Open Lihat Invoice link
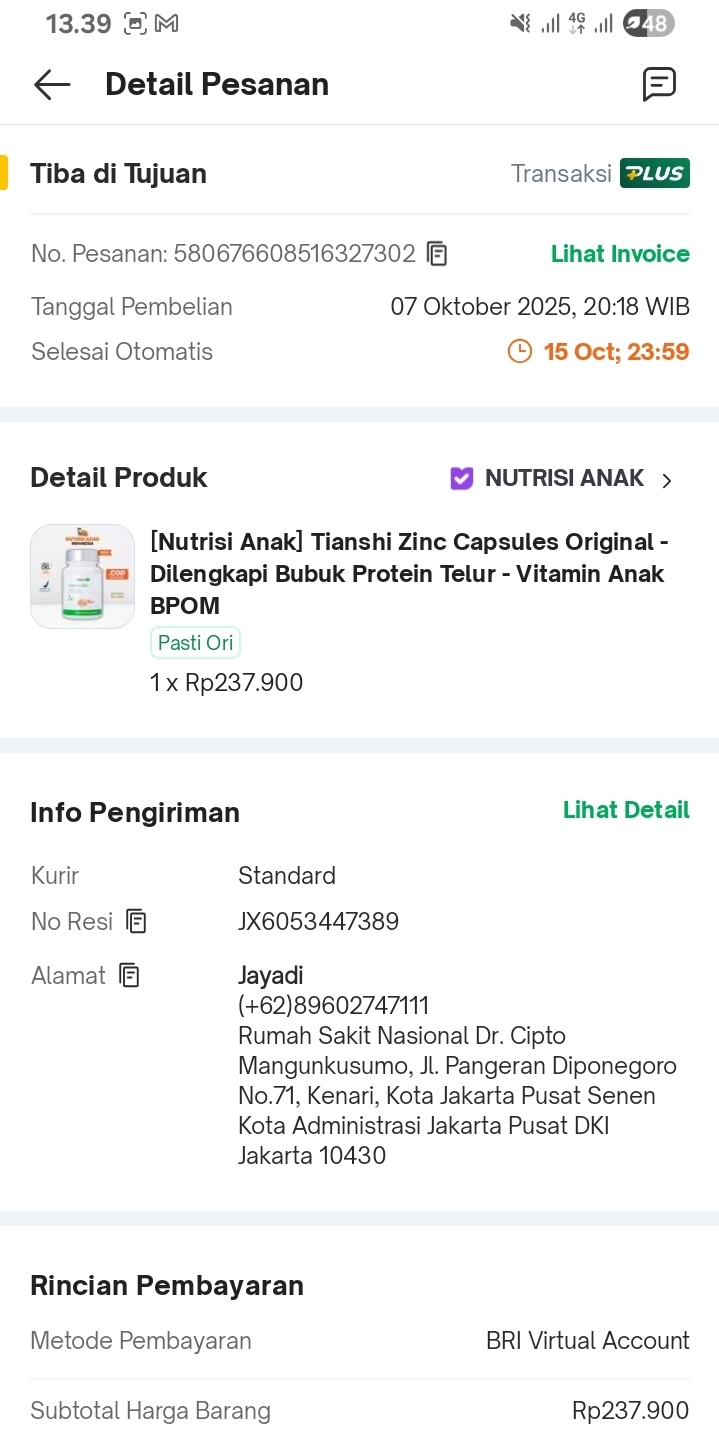 [620, 254]
